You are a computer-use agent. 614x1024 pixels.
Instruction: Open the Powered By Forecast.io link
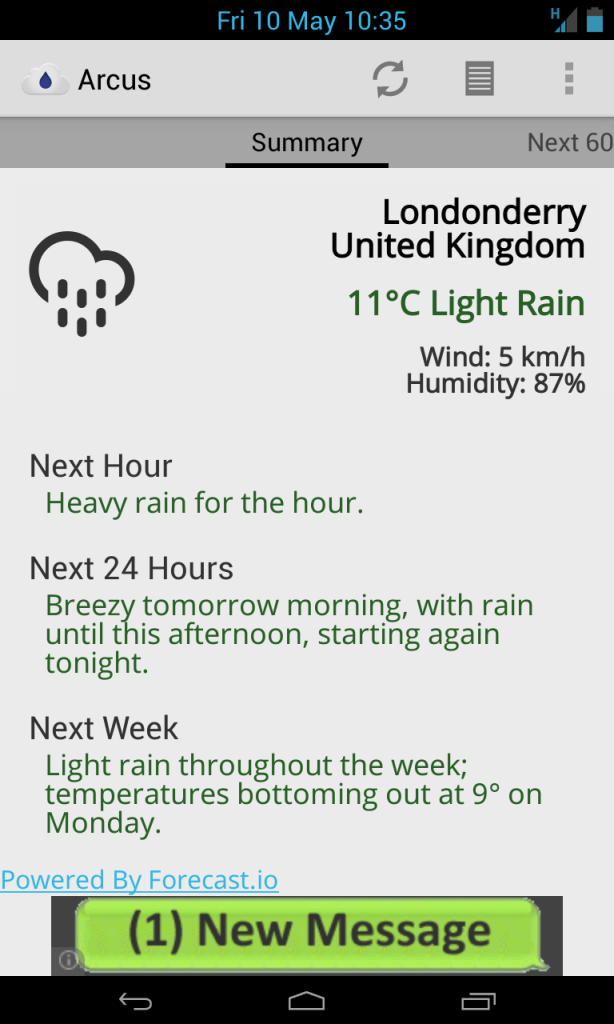point(140,880)
